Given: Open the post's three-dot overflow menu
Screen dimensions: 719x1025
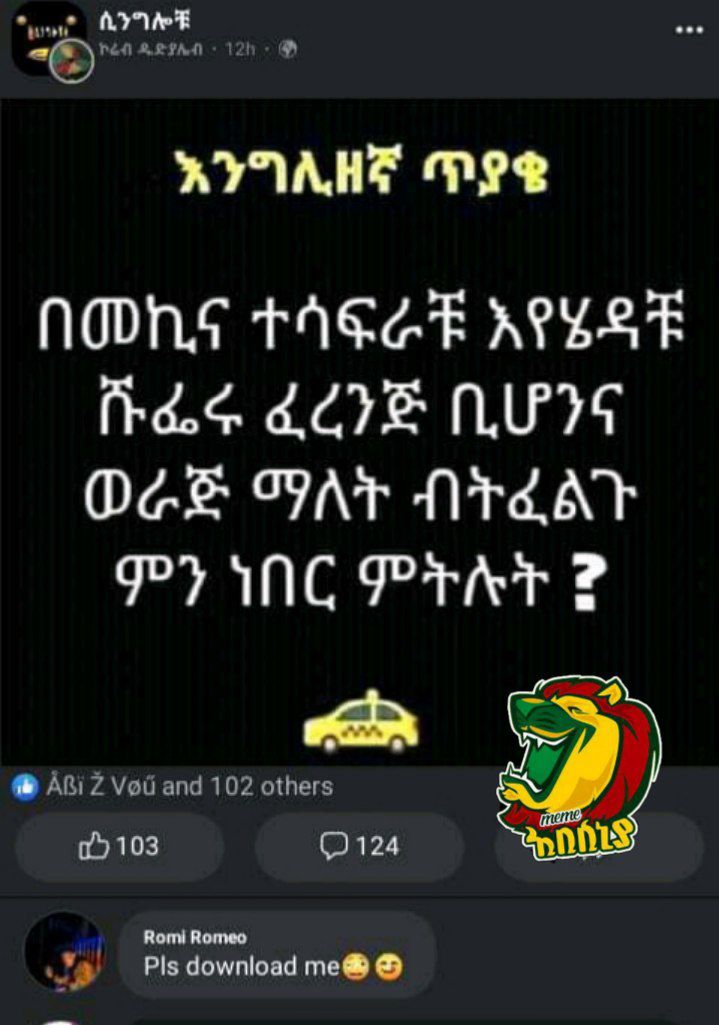Looking at the screenshot, I should tap(689, 30).
